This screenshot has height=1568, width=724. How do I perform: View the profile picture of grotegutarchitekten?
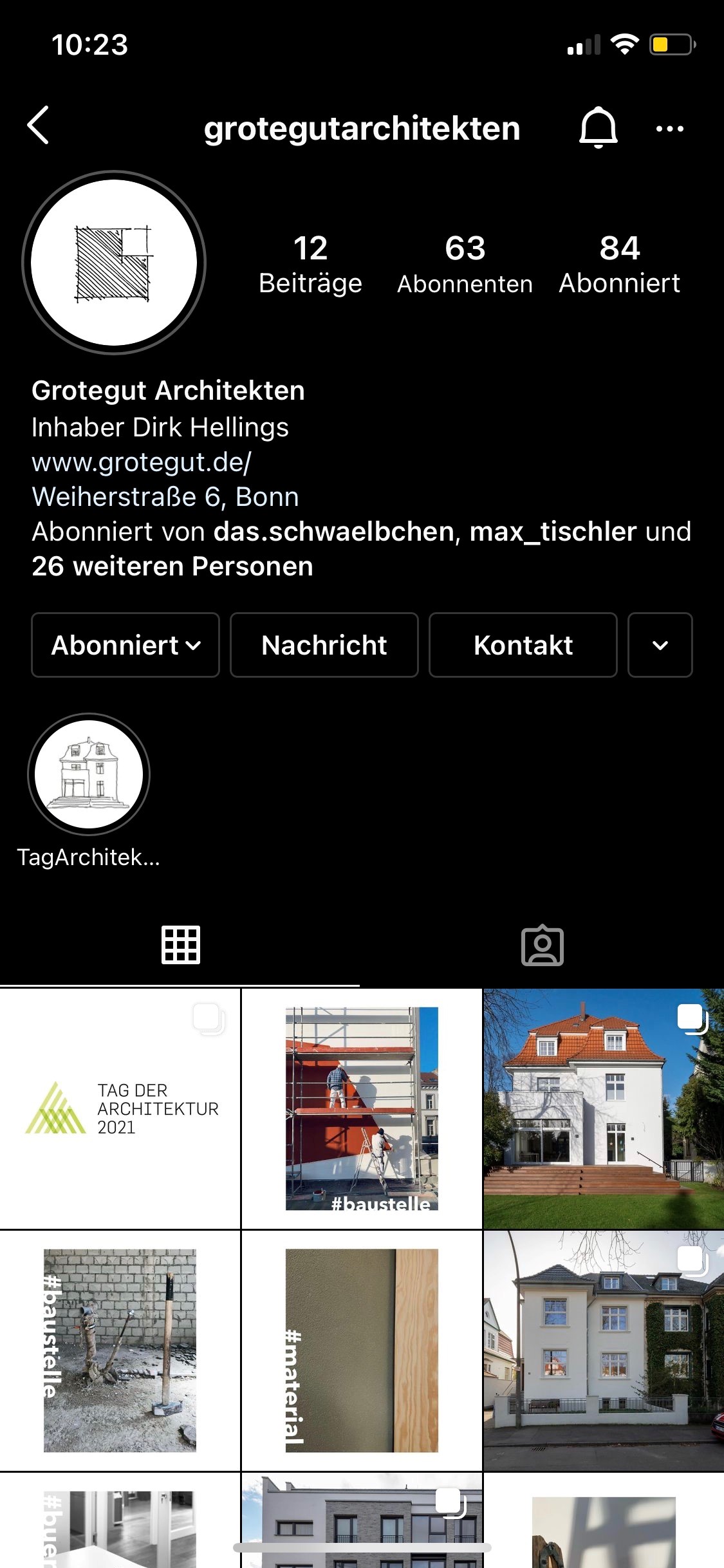[x=114, y=263]
